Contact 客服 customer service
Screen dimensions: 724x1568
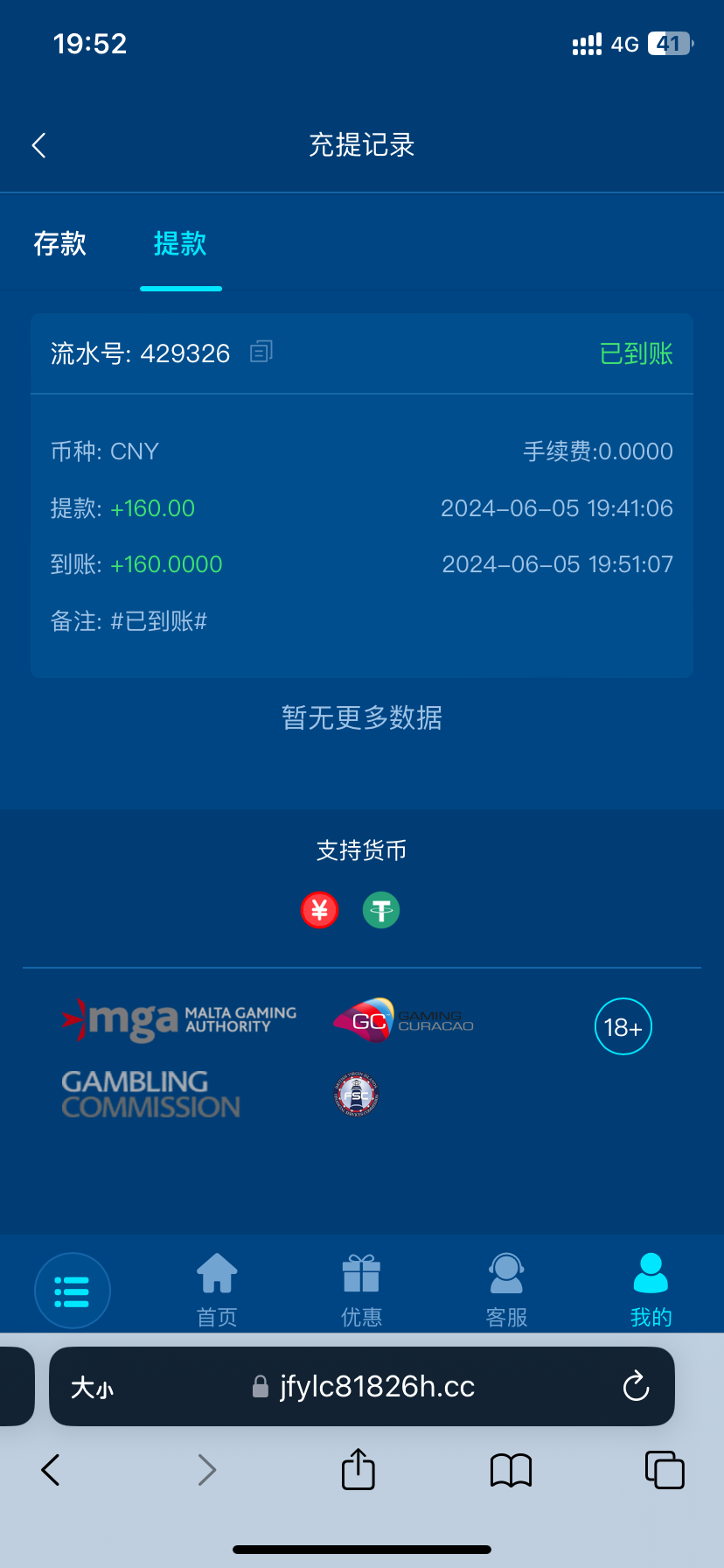[x=506, y=1290]
